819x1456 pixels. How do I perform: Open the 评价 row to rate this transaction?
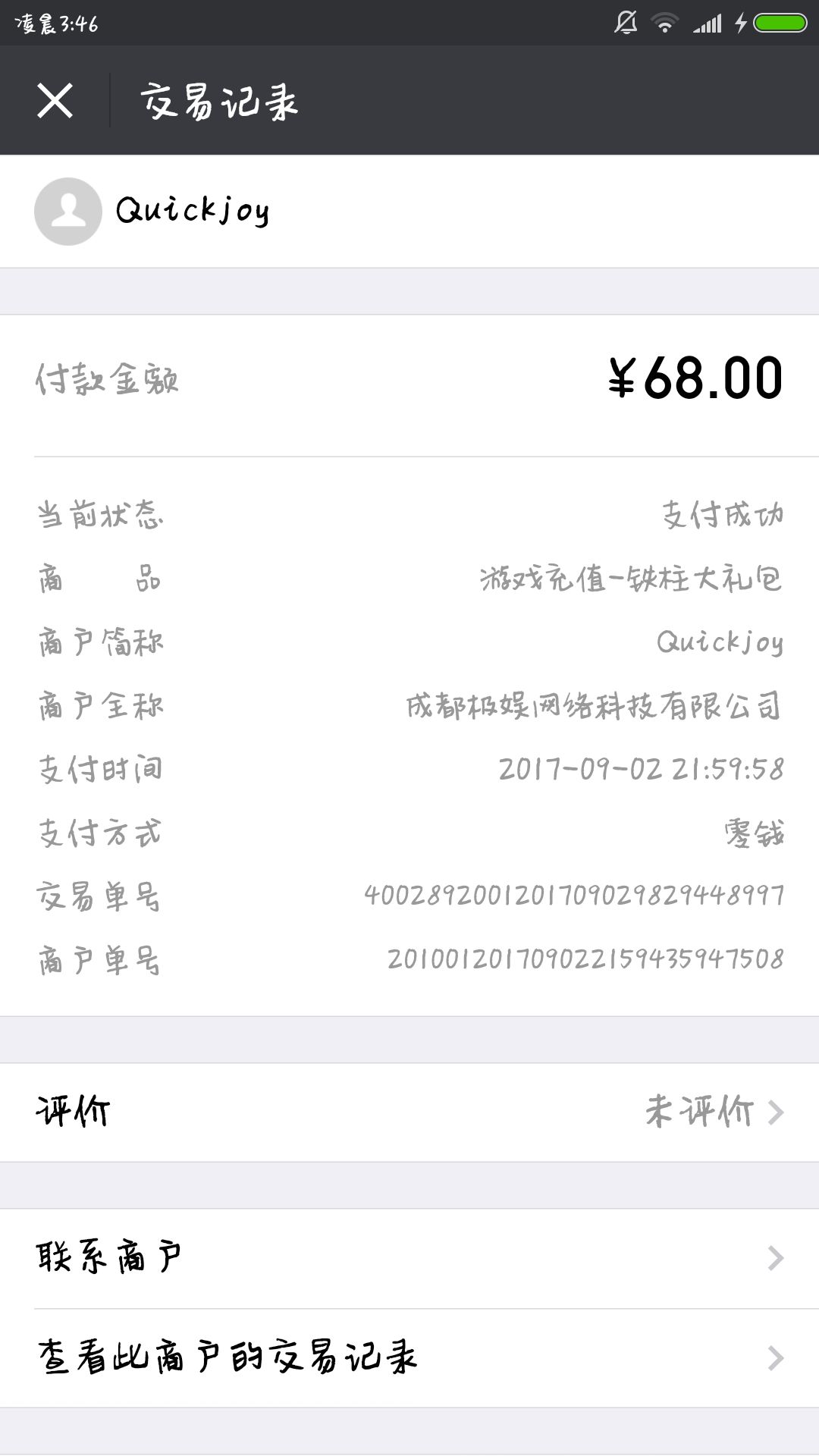(409, 1112)
